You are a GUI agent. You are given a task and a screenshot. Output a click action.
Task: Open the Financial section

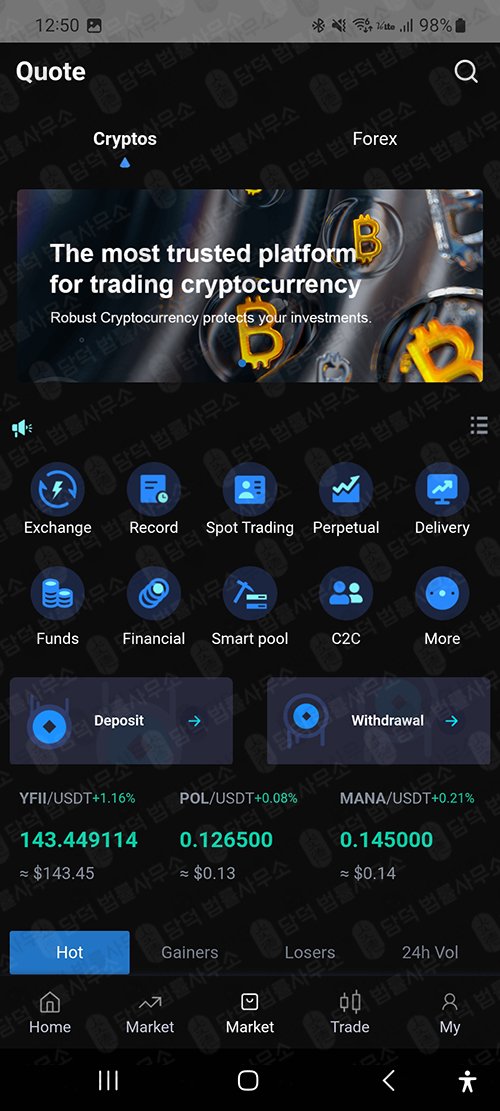(x=154, y=607)
